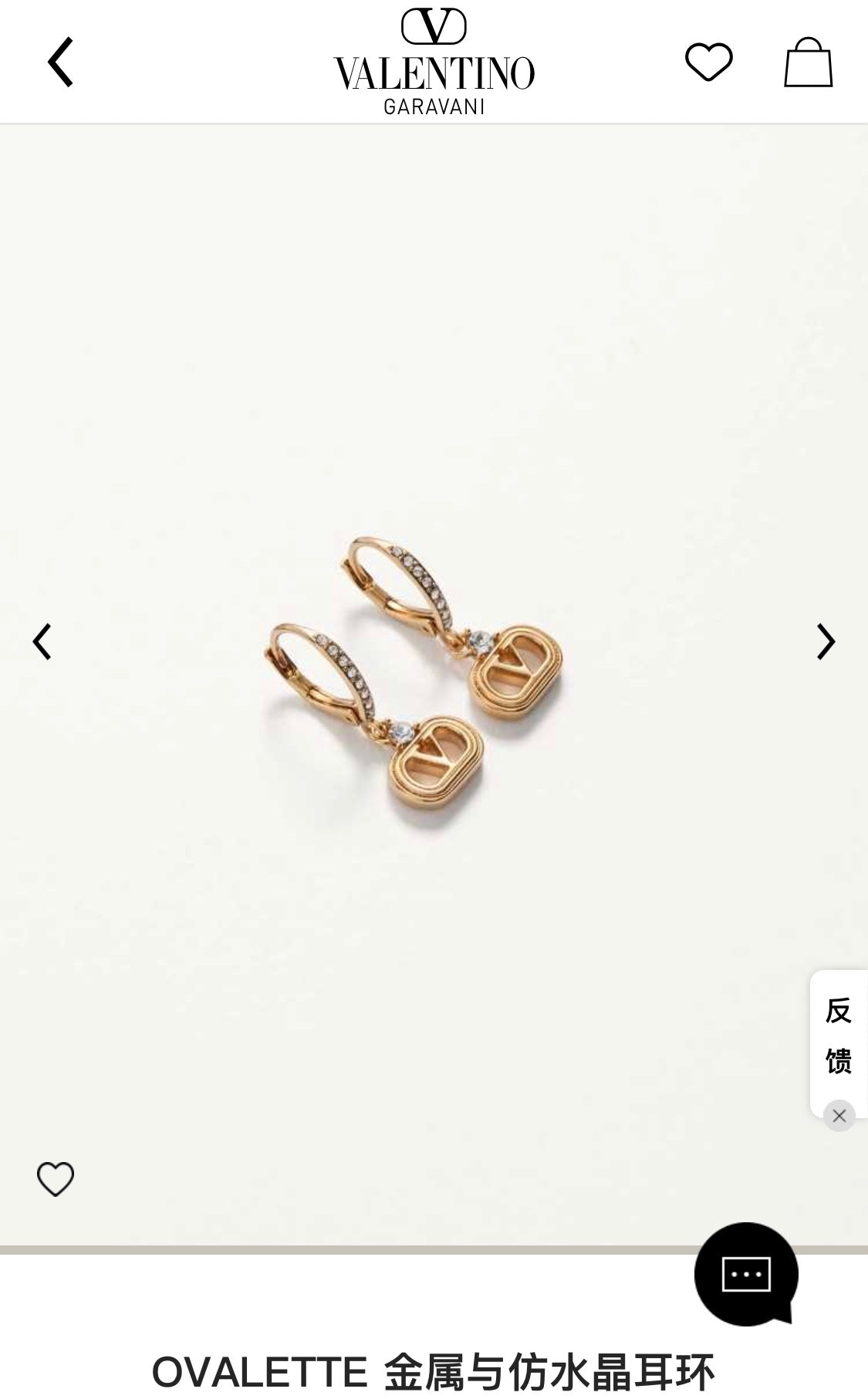The image size is (868, 1399).
Task: Select the VALENTINO GARAVANI wordmark
Action: pyautogui.click(x=434, y=75)
